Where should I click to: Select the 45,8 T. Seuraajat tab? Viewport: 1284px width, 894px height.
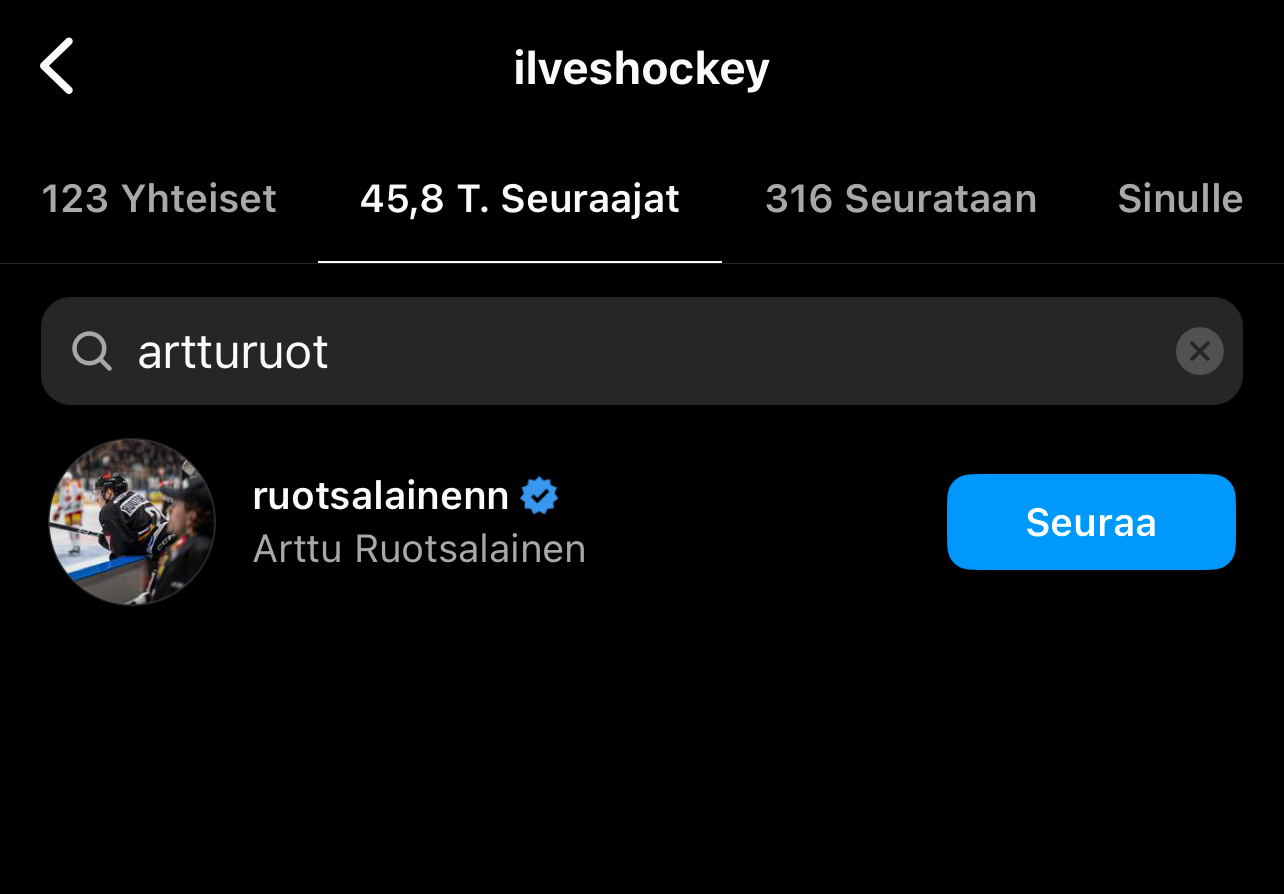coord(520,199)
